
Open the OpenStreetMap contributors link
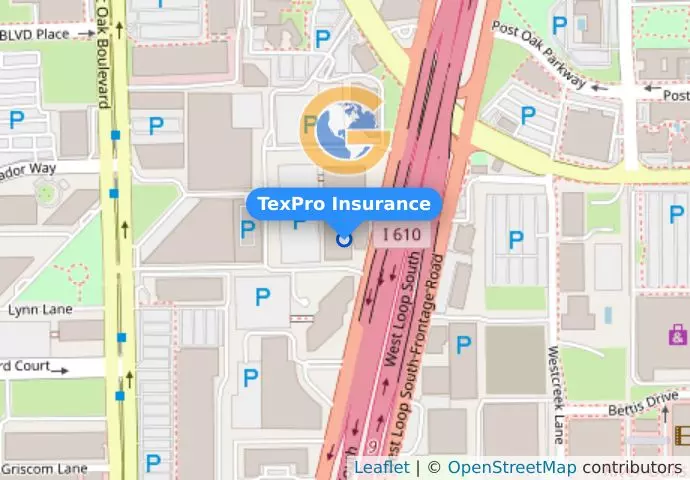[511, 468]
